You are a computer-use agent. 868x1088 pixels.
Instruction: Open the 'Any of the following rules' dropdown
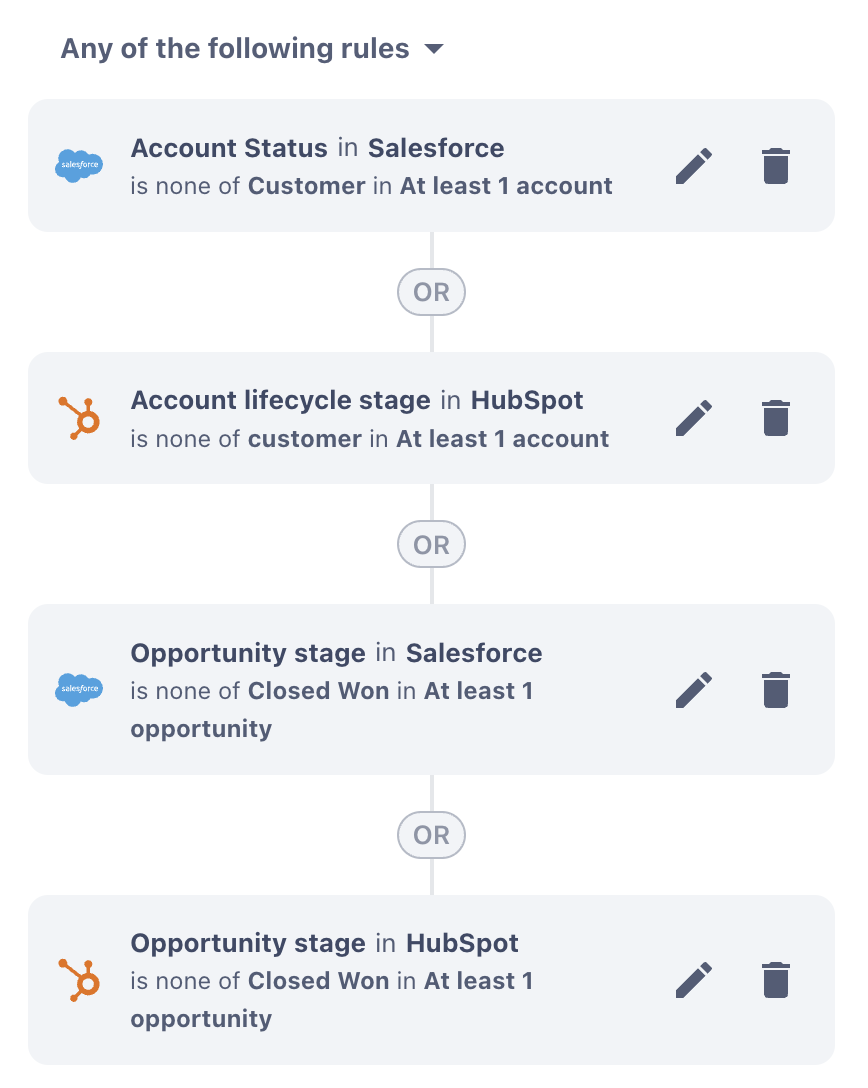pyautogui.click(x=252, y=49)
